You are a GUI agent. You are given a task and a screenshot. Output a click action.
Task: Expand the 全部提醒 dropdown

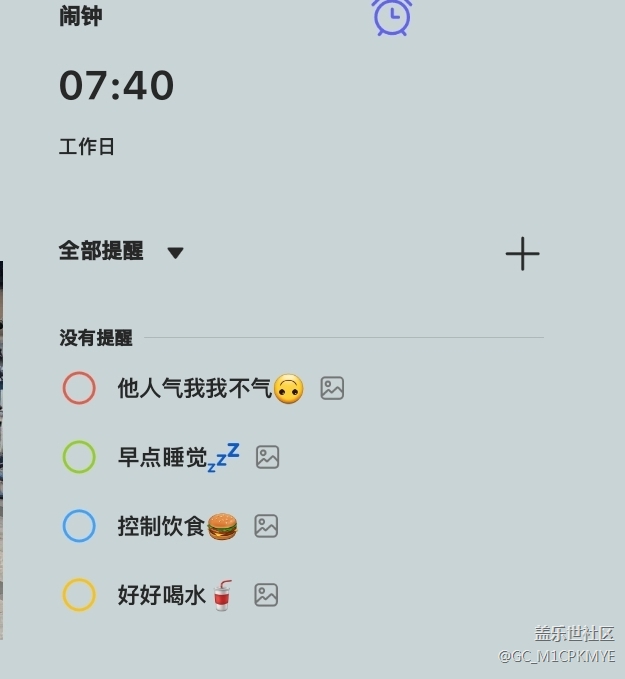tap(175, 252)
